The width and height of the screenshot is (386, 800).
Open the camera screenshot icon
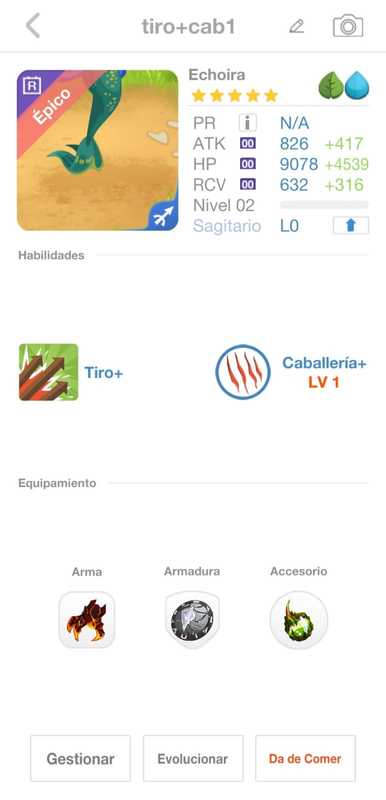coord(348,26)
